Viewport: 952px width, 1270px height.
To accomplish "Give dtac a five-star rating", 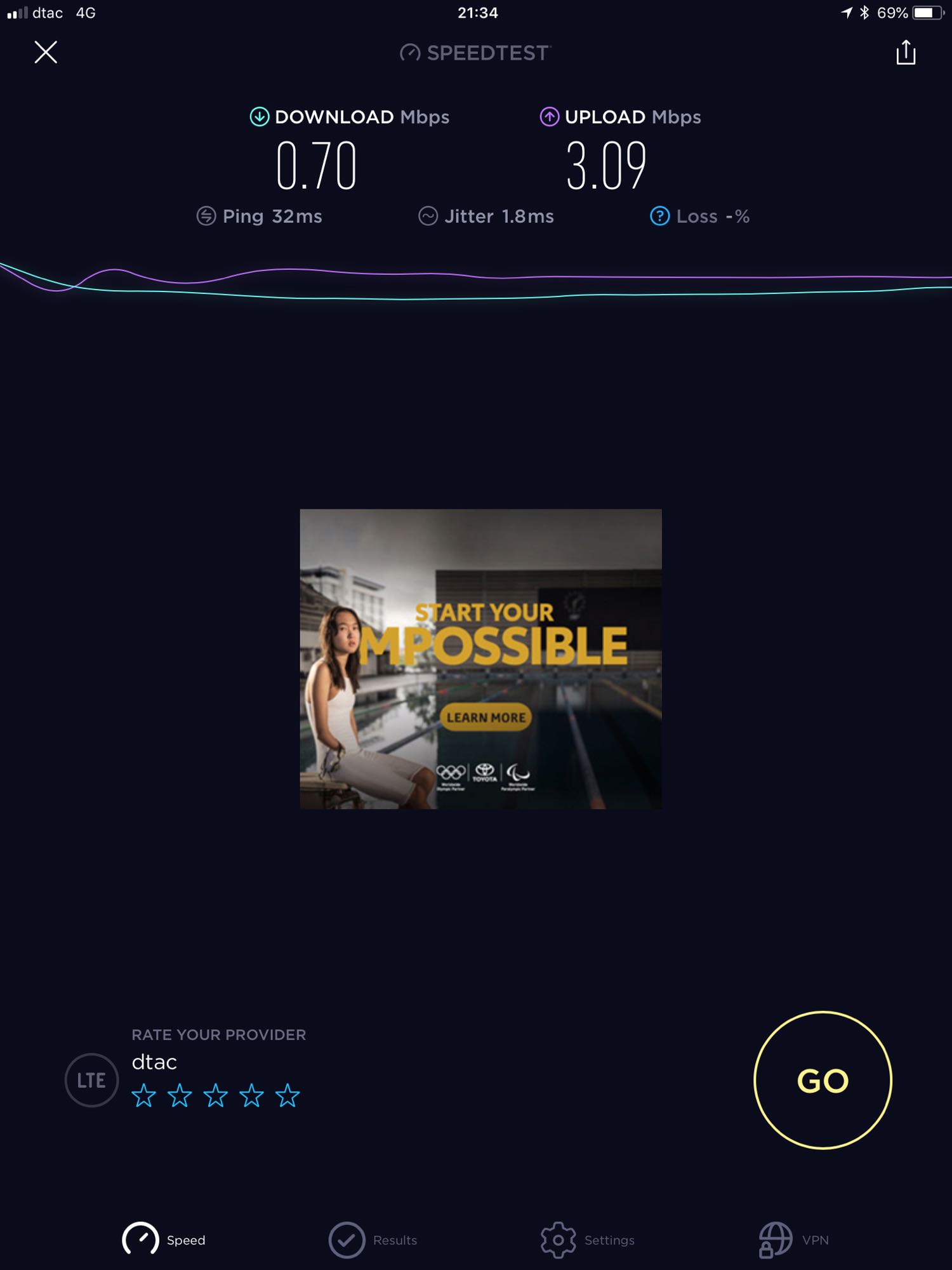I will pos(288,1096).
